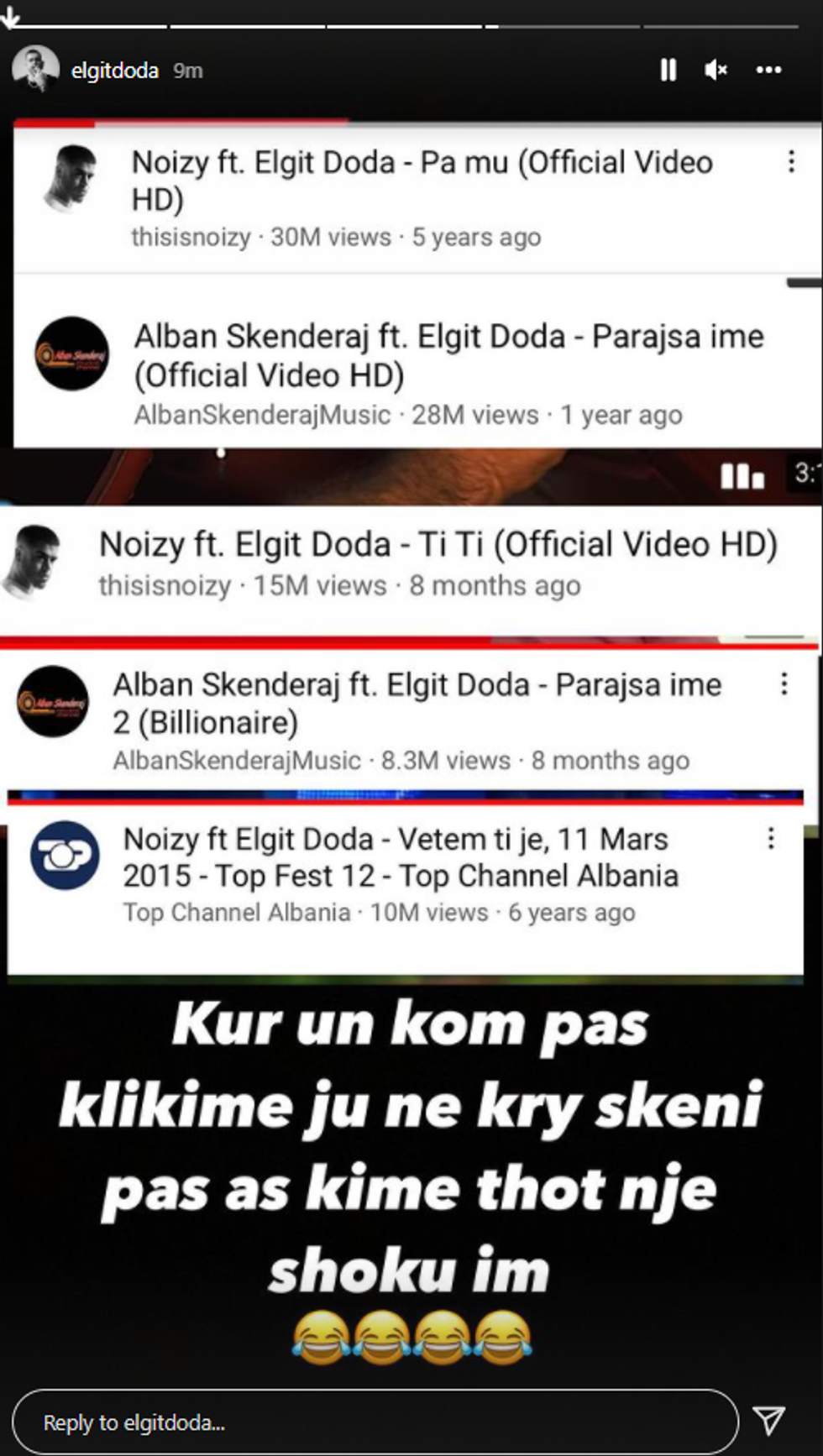
Task: Tap the Reply to elgitdoda field
Action: pos(375,1422)
